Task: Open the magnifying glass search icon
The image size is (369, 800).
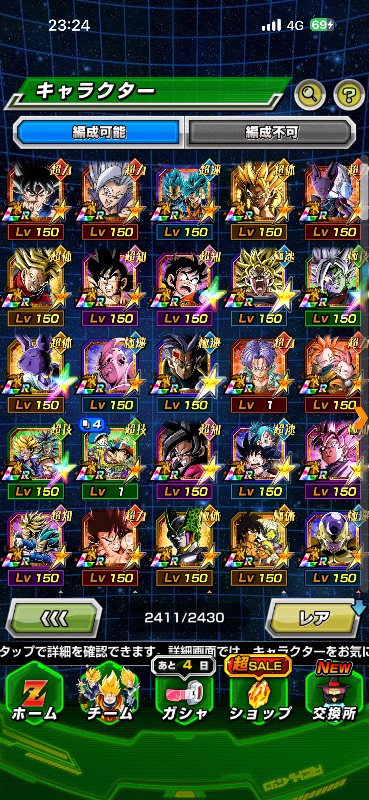Action: (310, 94)
